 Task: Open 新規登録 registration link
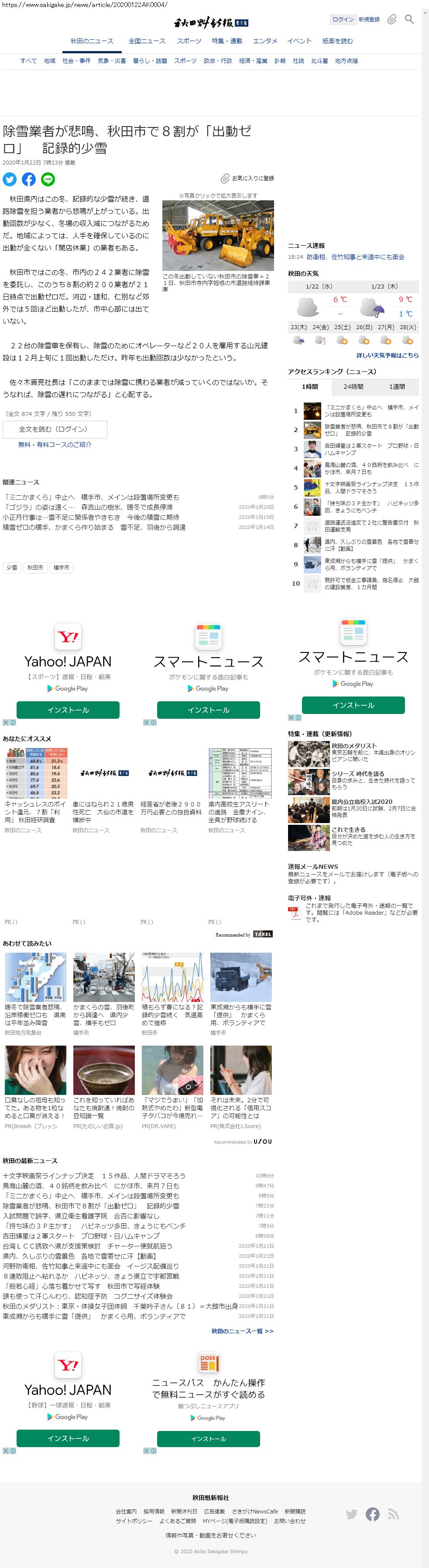click(x=369, y=20)
